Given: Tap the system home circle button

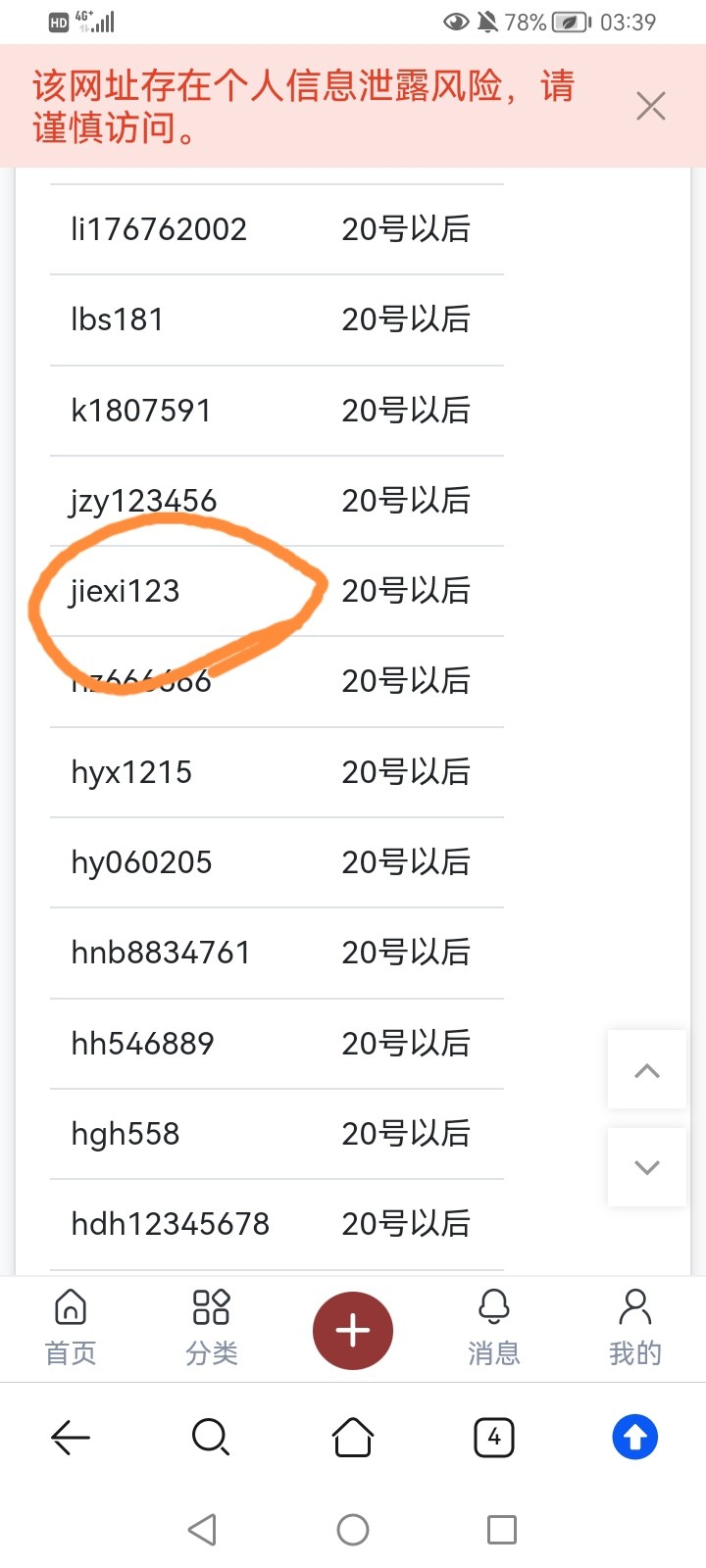Looking at the screenshot, I should coord(353,1530).
